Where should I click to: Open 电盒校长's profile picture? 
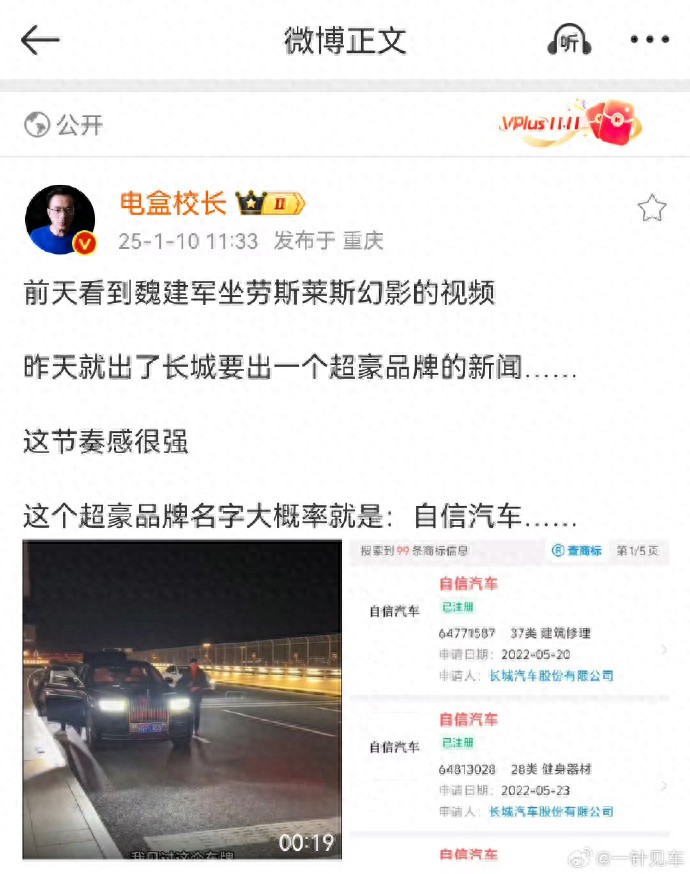[x=60, y=220]
